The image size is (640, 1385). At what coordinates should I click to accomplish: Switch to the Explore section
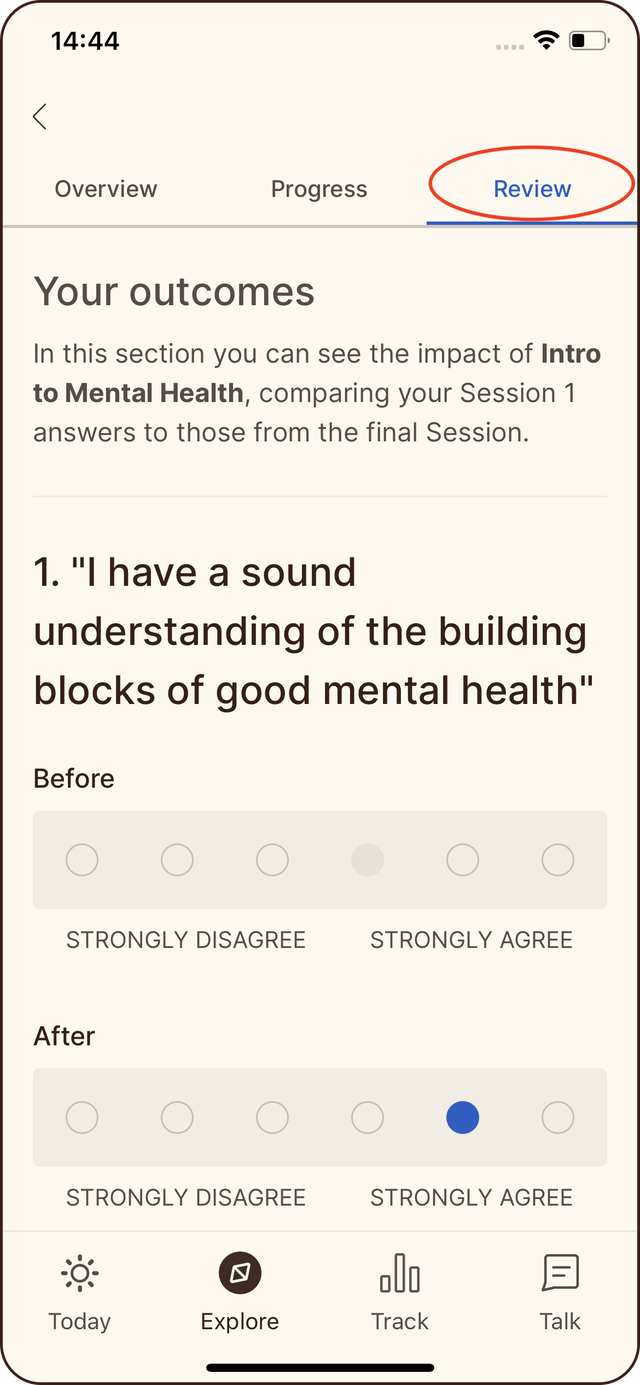click(240, 1294)
